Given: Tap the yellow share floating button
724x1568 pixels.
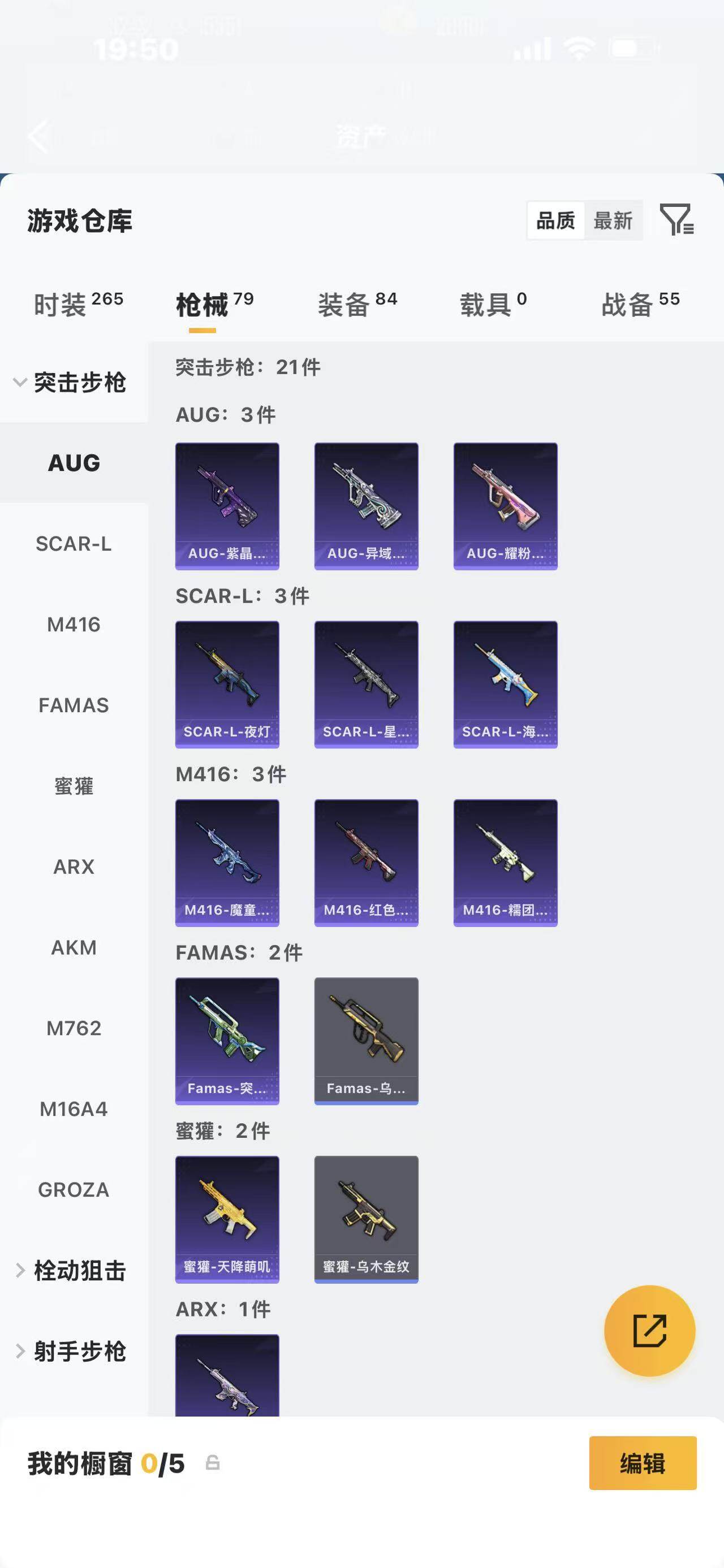Looking at the screenshot, I should pyautogui.click(x=649, y=1330).
